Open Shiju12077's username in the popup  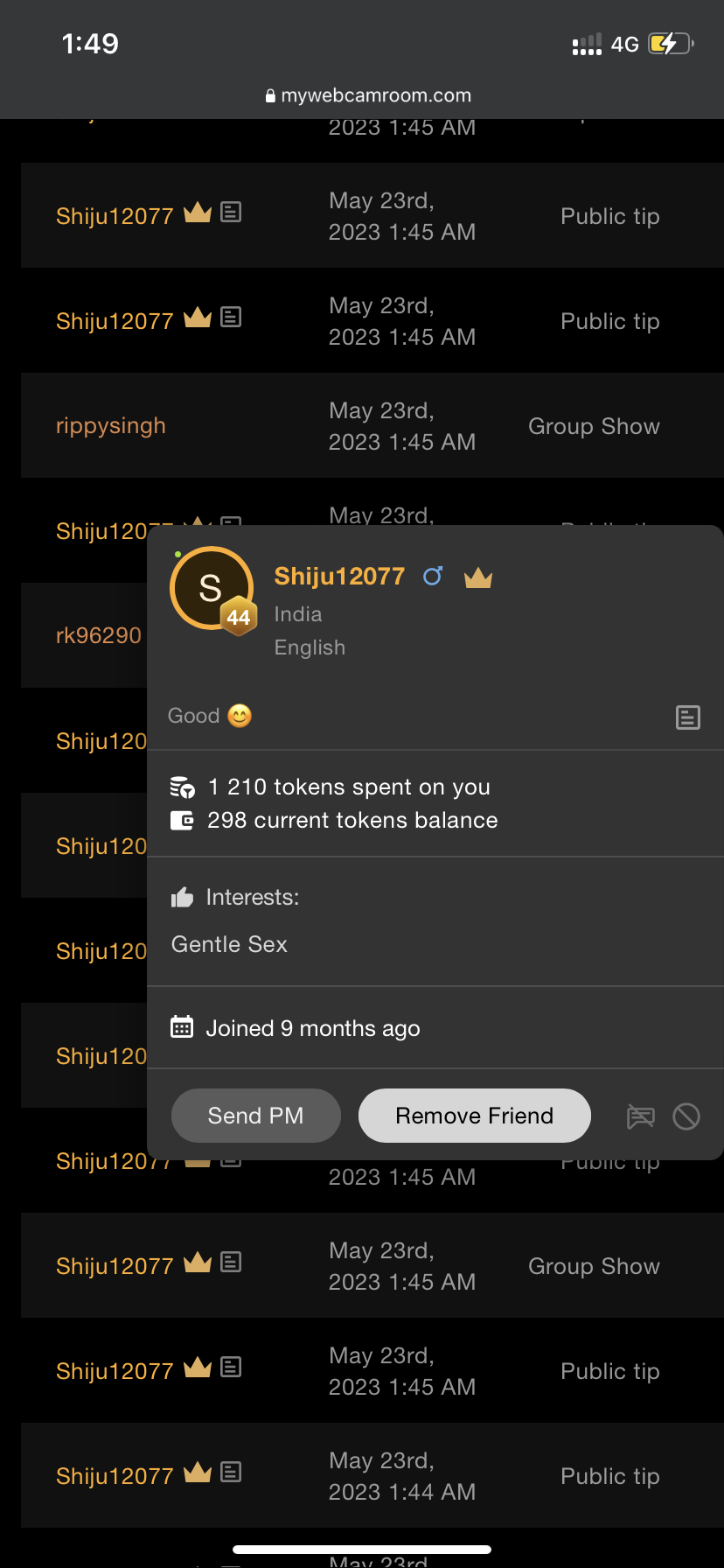tap(339, 576)
